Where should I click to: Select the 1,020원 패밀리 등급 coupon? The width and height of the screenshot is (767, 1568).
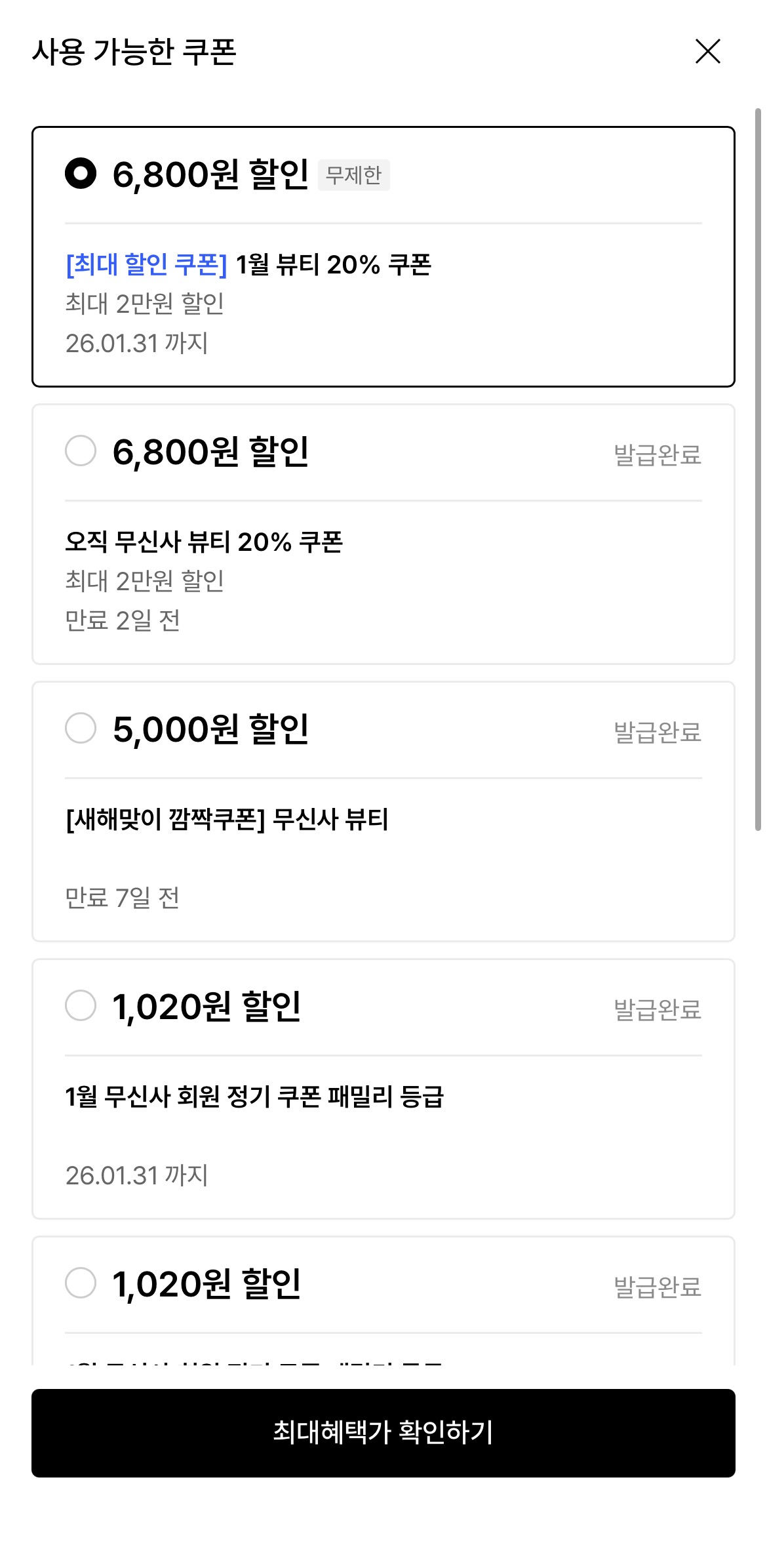click(80, 1011)
